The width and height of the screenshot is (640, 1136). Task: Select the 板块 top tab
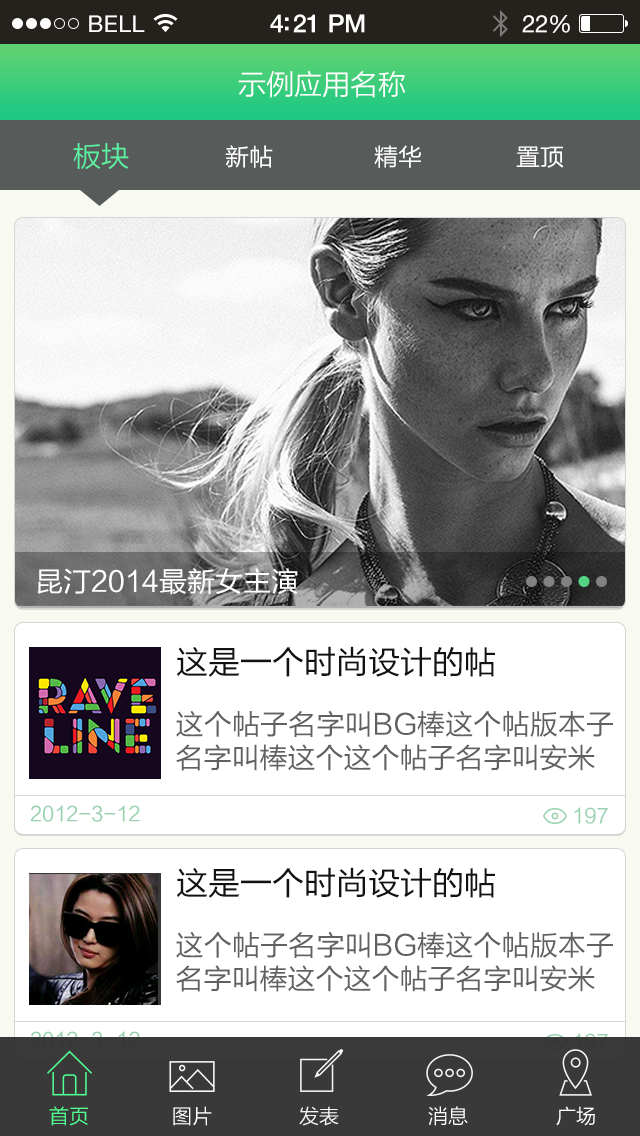(x=101, y=157)
